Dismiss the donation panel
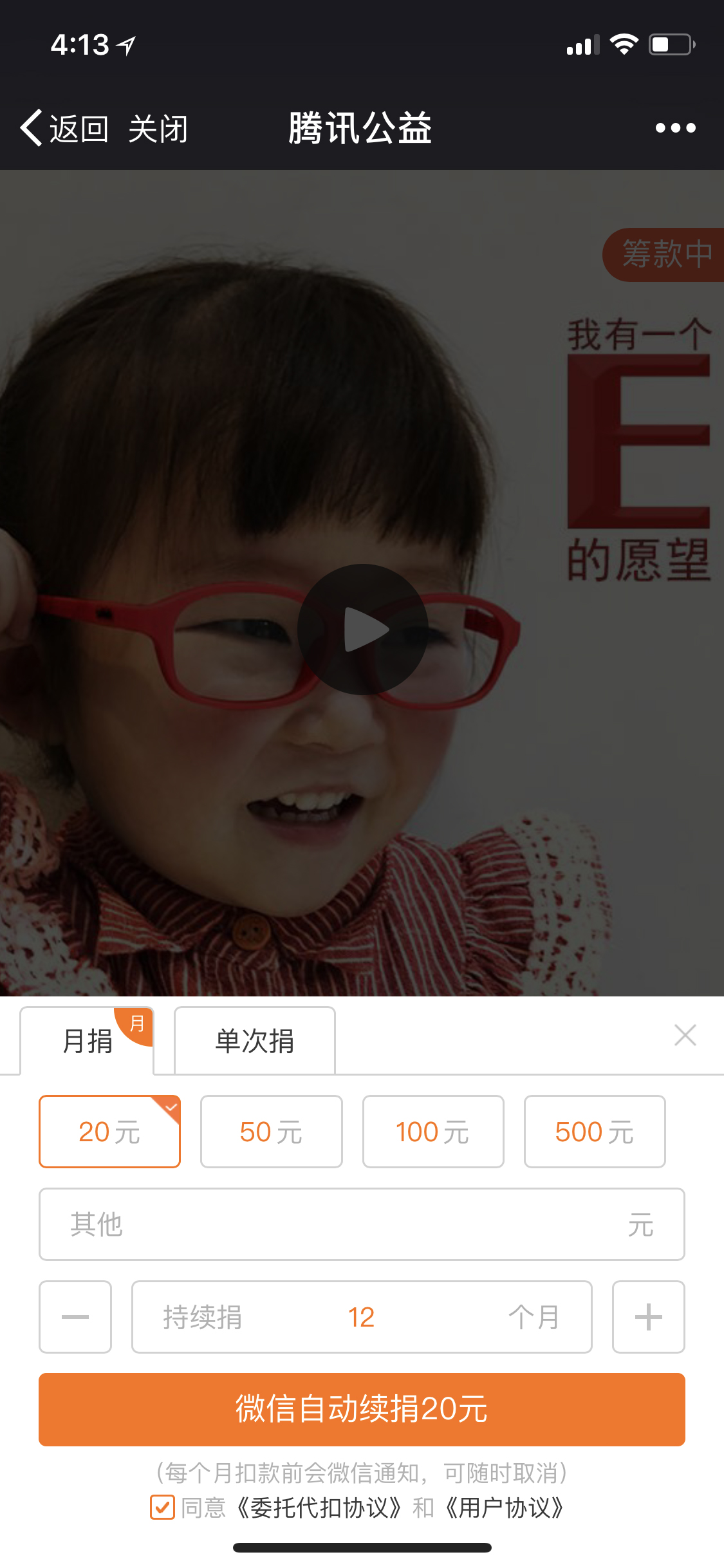Screen dimensions: 724x1568 click(x=685, y=1036)
